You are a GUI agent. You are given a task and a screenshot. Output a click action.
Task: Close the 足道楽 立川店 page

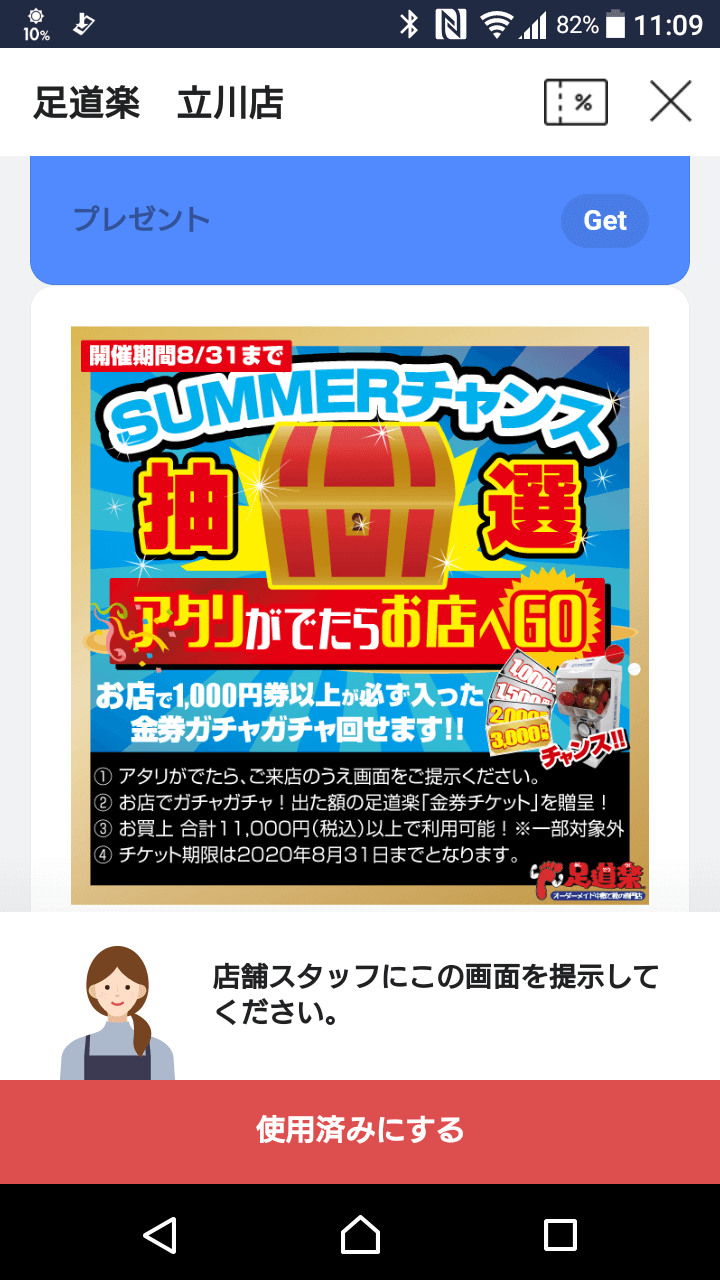(670, 102)
